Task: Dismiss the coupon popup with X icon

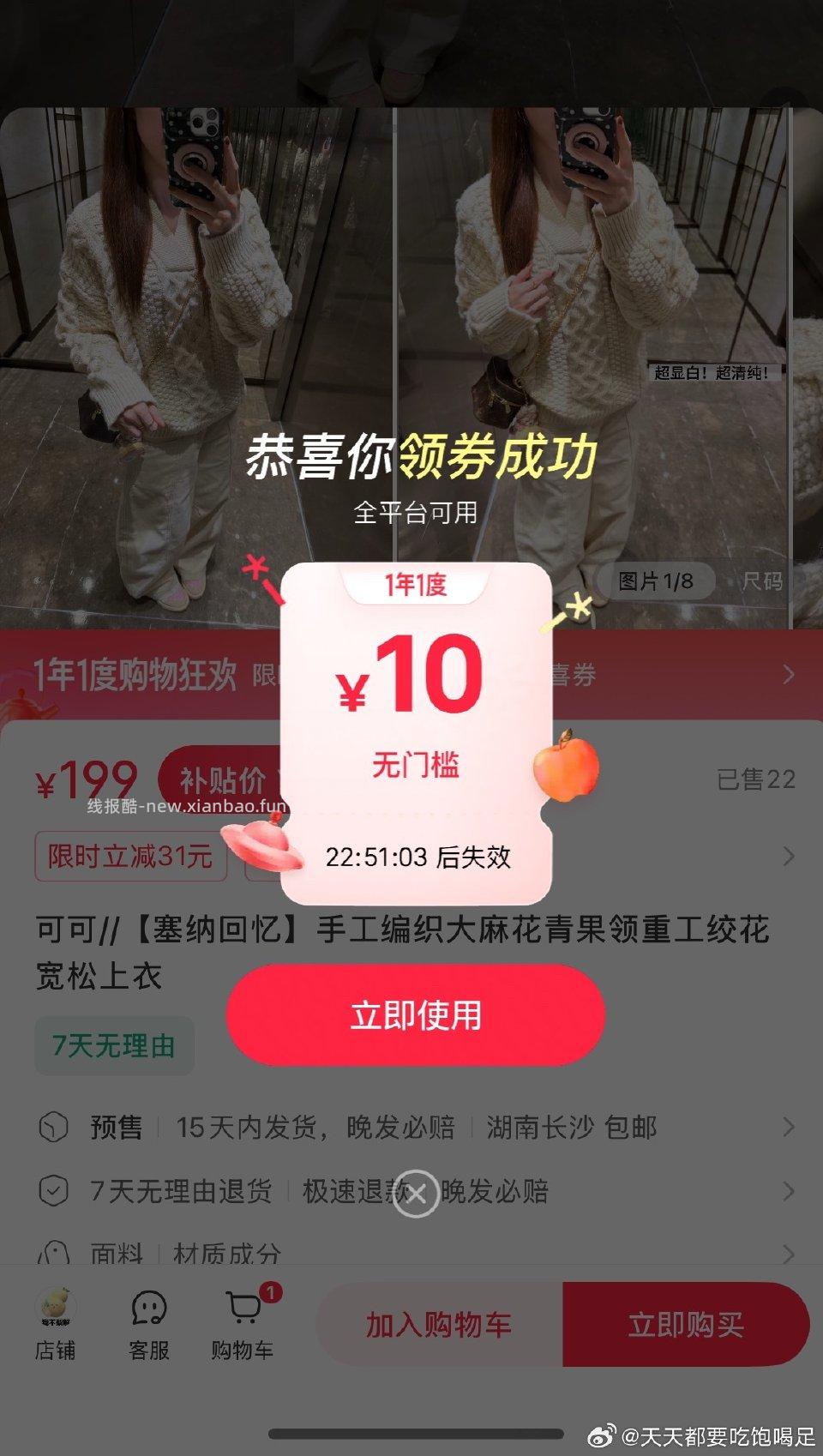Action: [x=415, y=1191]
